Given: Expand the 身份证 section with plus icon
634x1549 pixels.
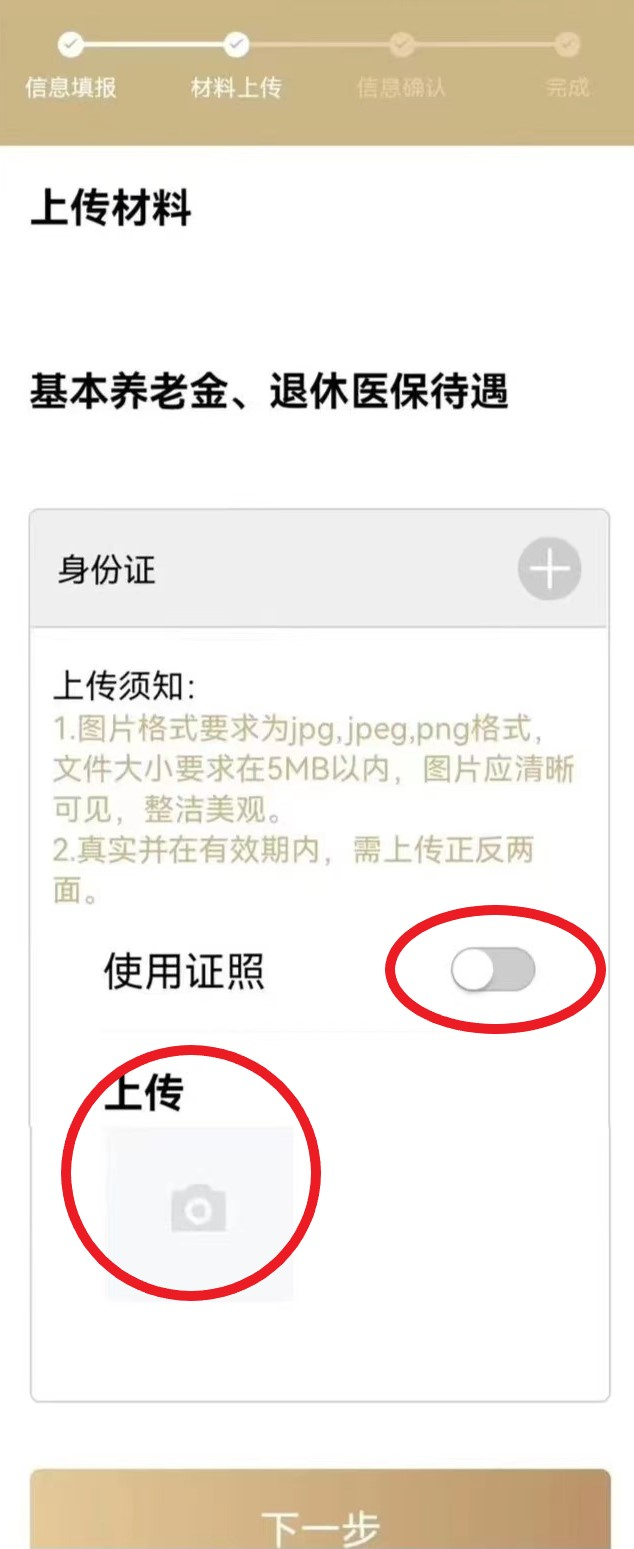Looking at the screenshot, I should (549, 569).
